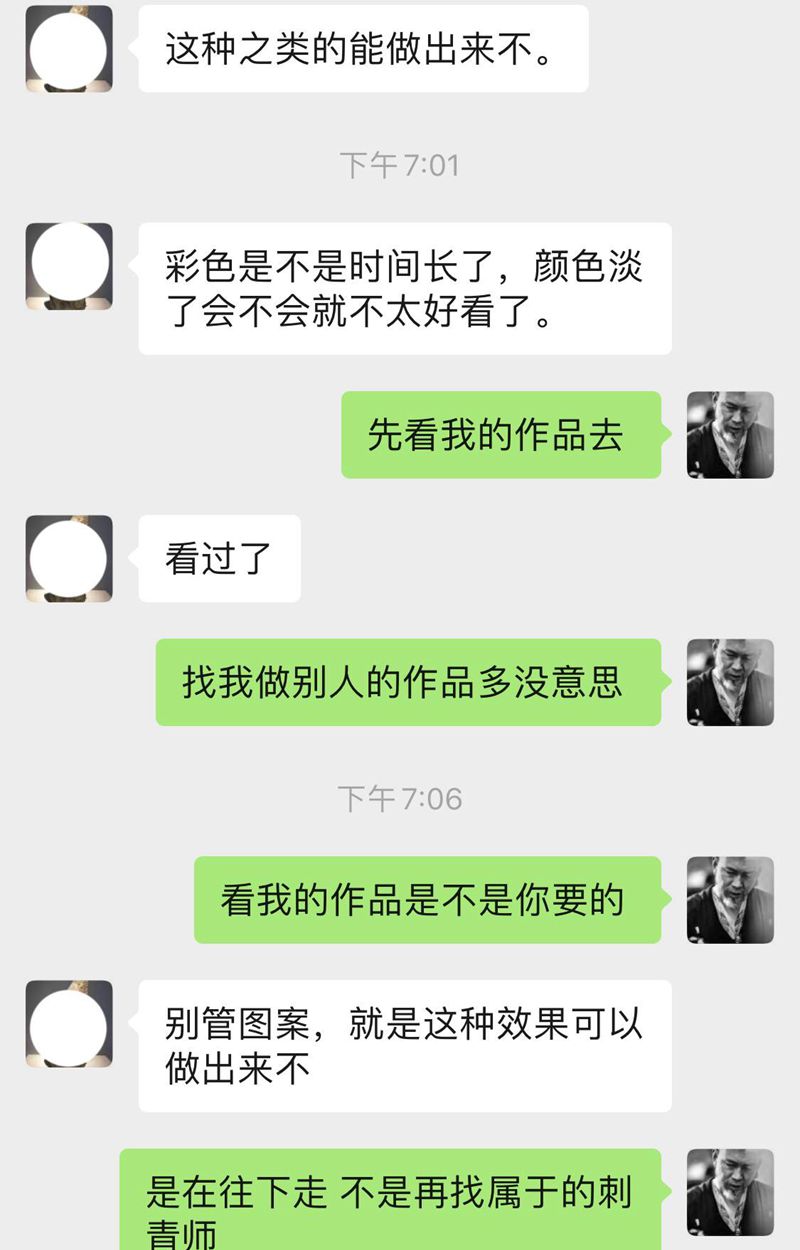
Task: Open sender's avatar beside "这种之类的能做出来不"
Action: (69, 49)
